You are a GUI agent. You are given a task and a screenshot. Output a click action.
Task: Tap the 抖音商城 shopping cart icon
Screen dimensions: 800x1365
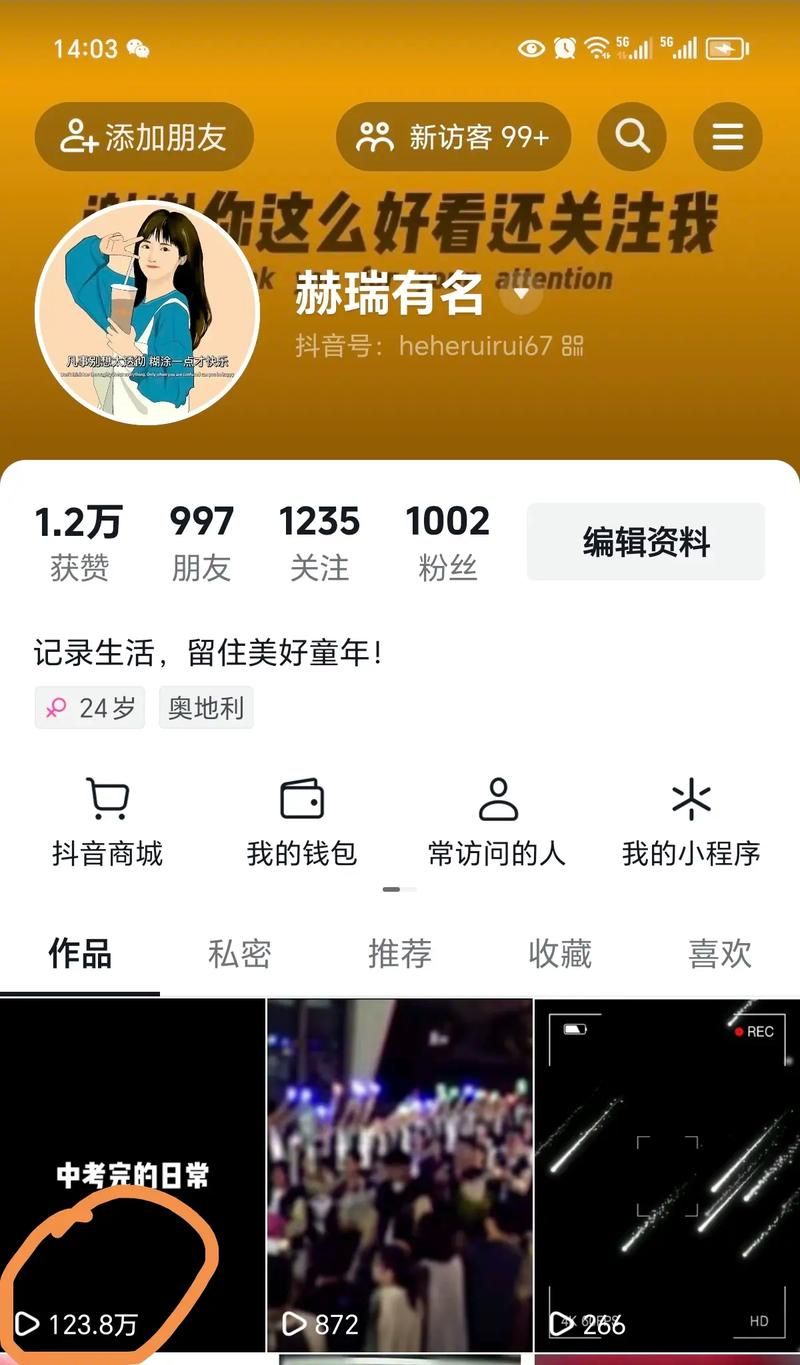[108, 800]
